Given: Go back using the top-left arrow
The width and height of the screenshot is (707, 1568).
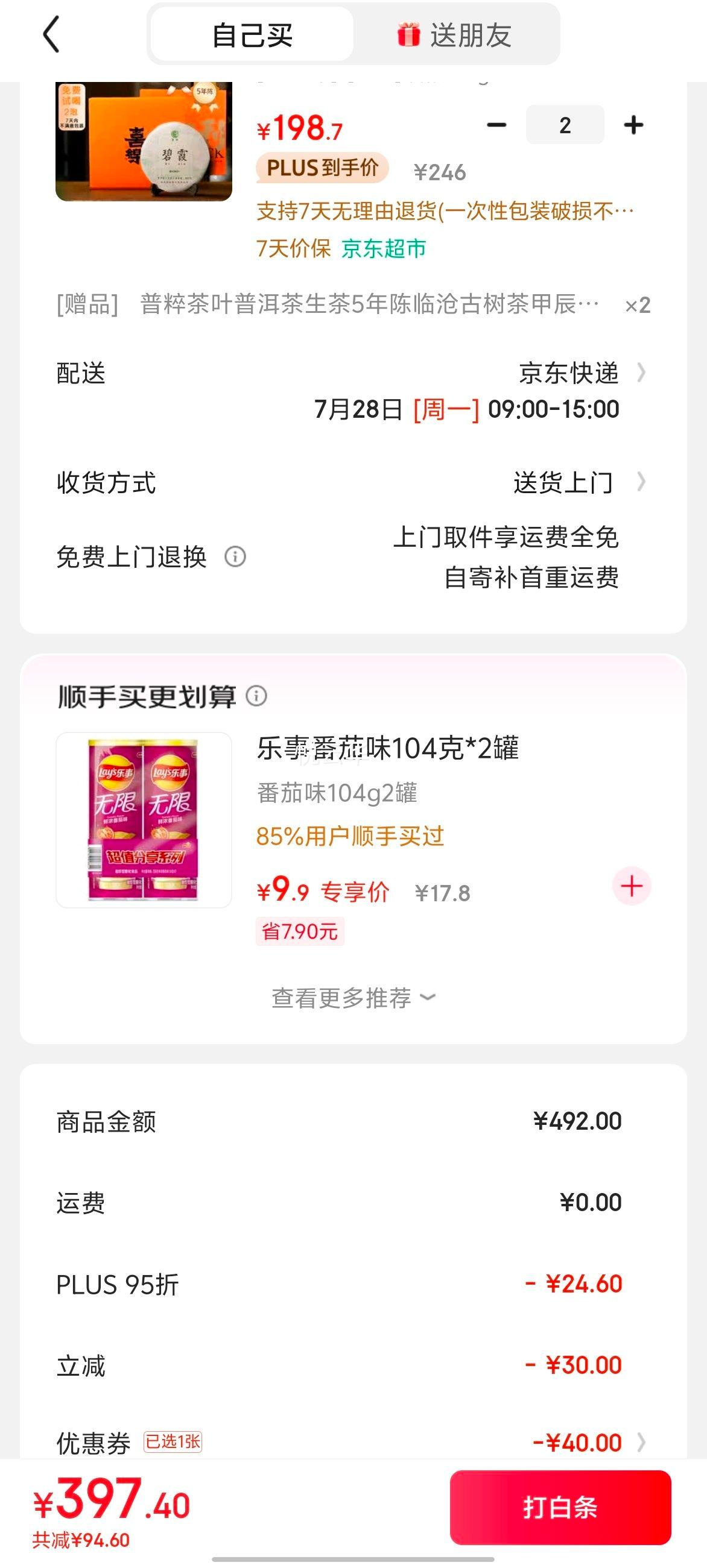Looking at the screenshot, I should coord(52,34).
